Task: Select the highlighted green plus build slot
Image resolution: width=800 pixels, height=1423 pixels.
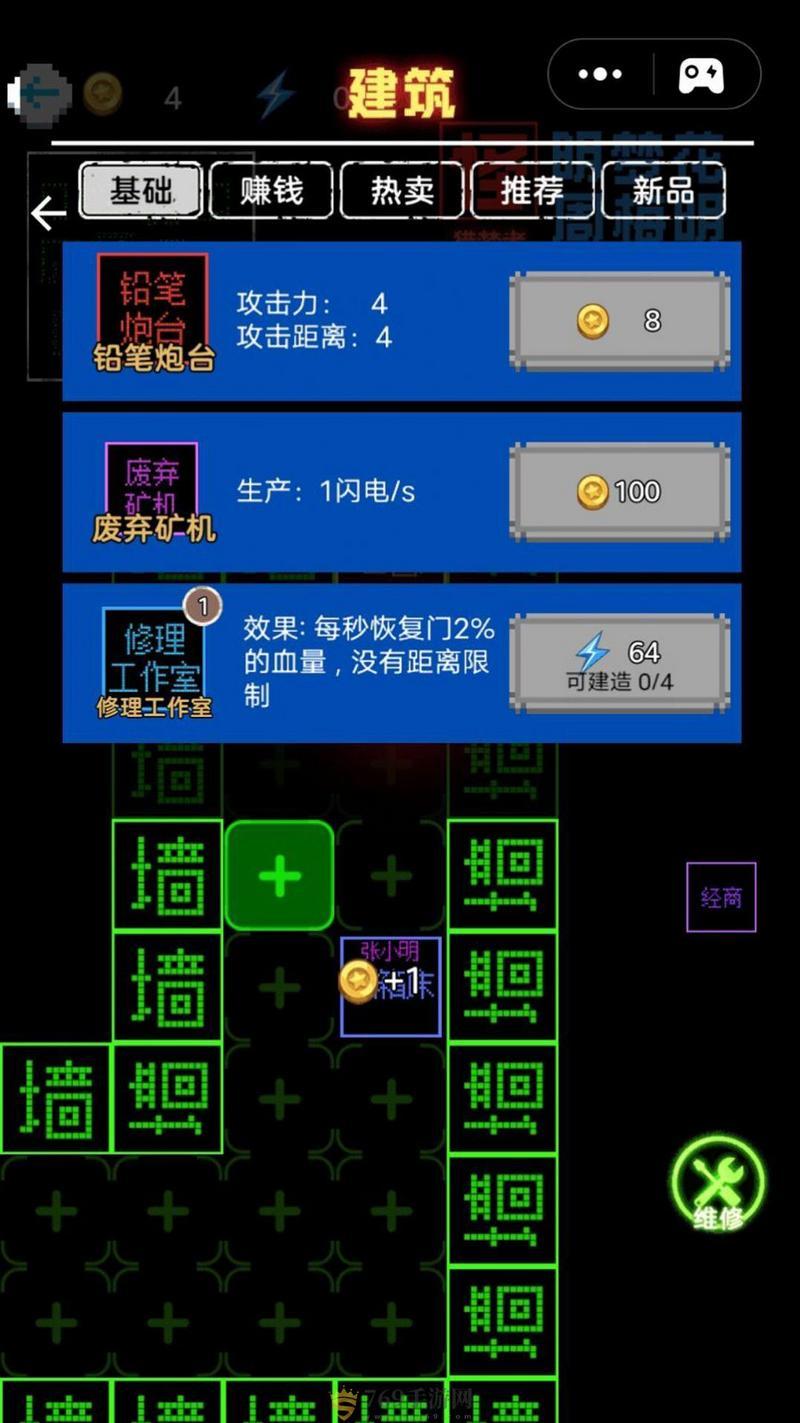Action: 280,876
